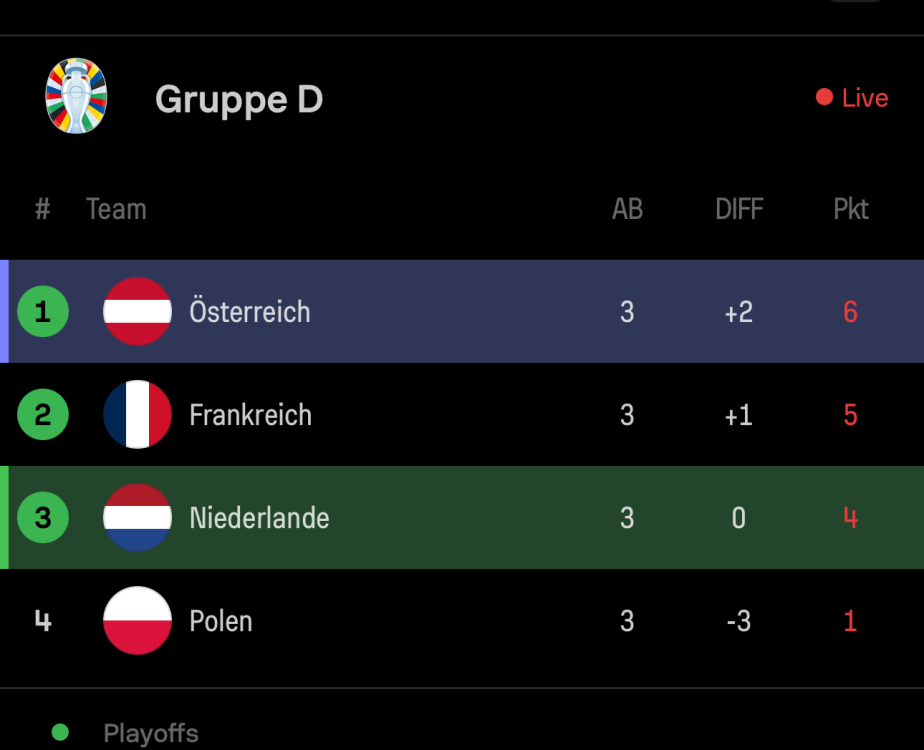Viewport: 924px width, 750px height.
Task: Tap the Polen row in the table
Action: [221, 621]
